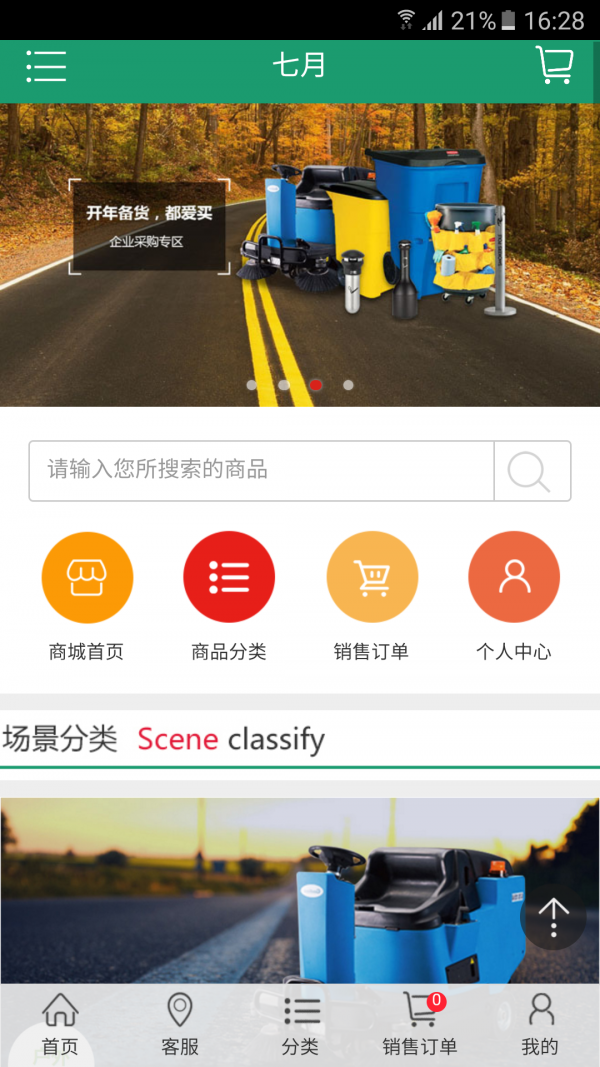Image resolution: width=600 pixels, height=1067 pixels.
Task: Open the orange 销售订单 shortcut
Action: 372,578
